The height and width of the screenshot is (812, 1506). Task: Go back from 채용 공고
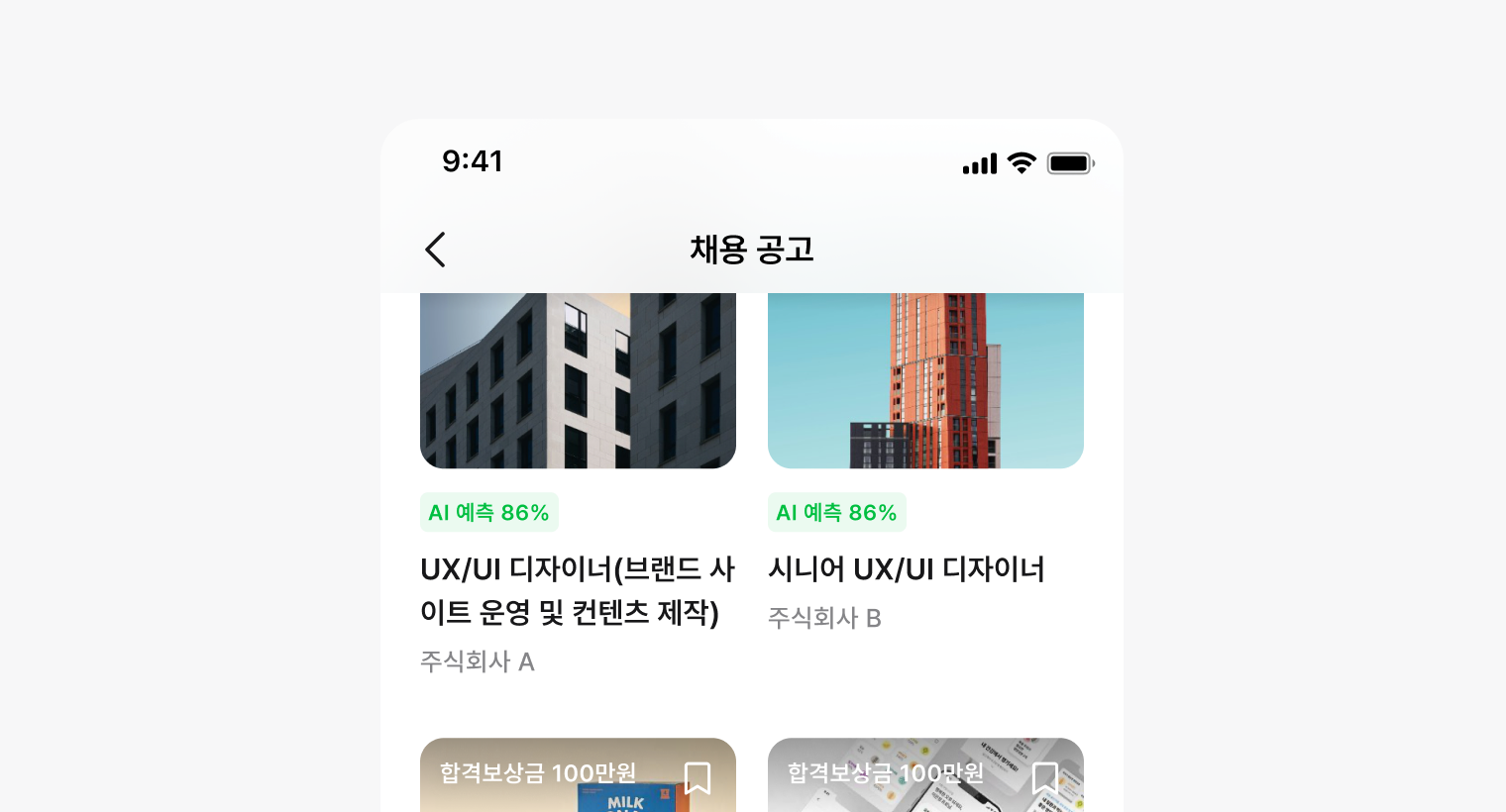(x=436, y=250)
